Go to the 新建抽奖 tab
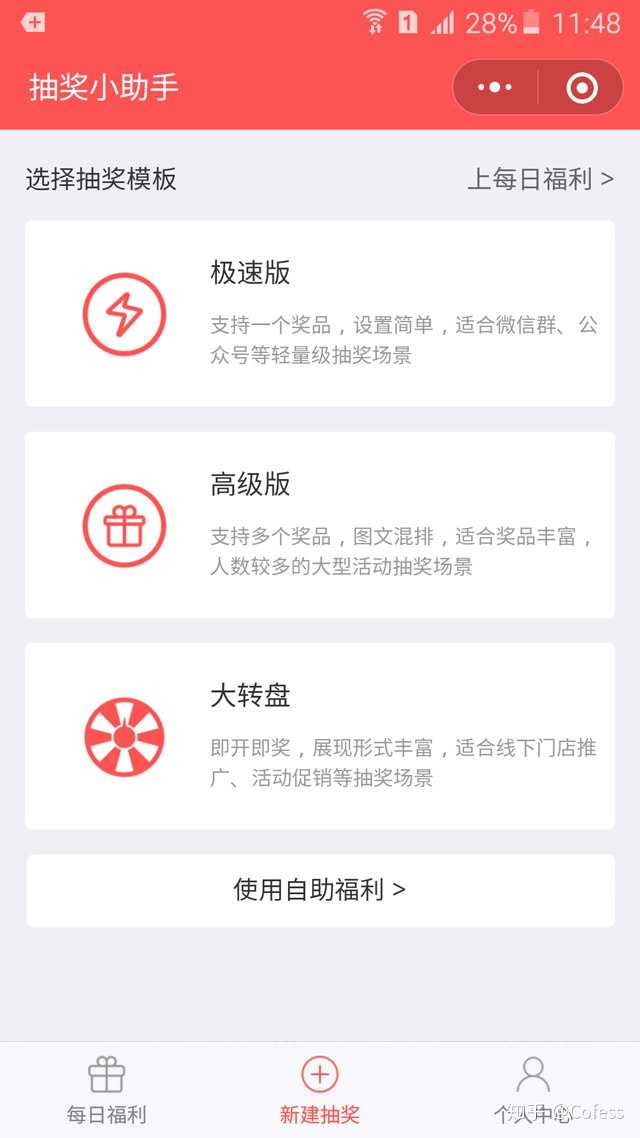This screenshot has height=1138, width=640. coord(320,1090)
